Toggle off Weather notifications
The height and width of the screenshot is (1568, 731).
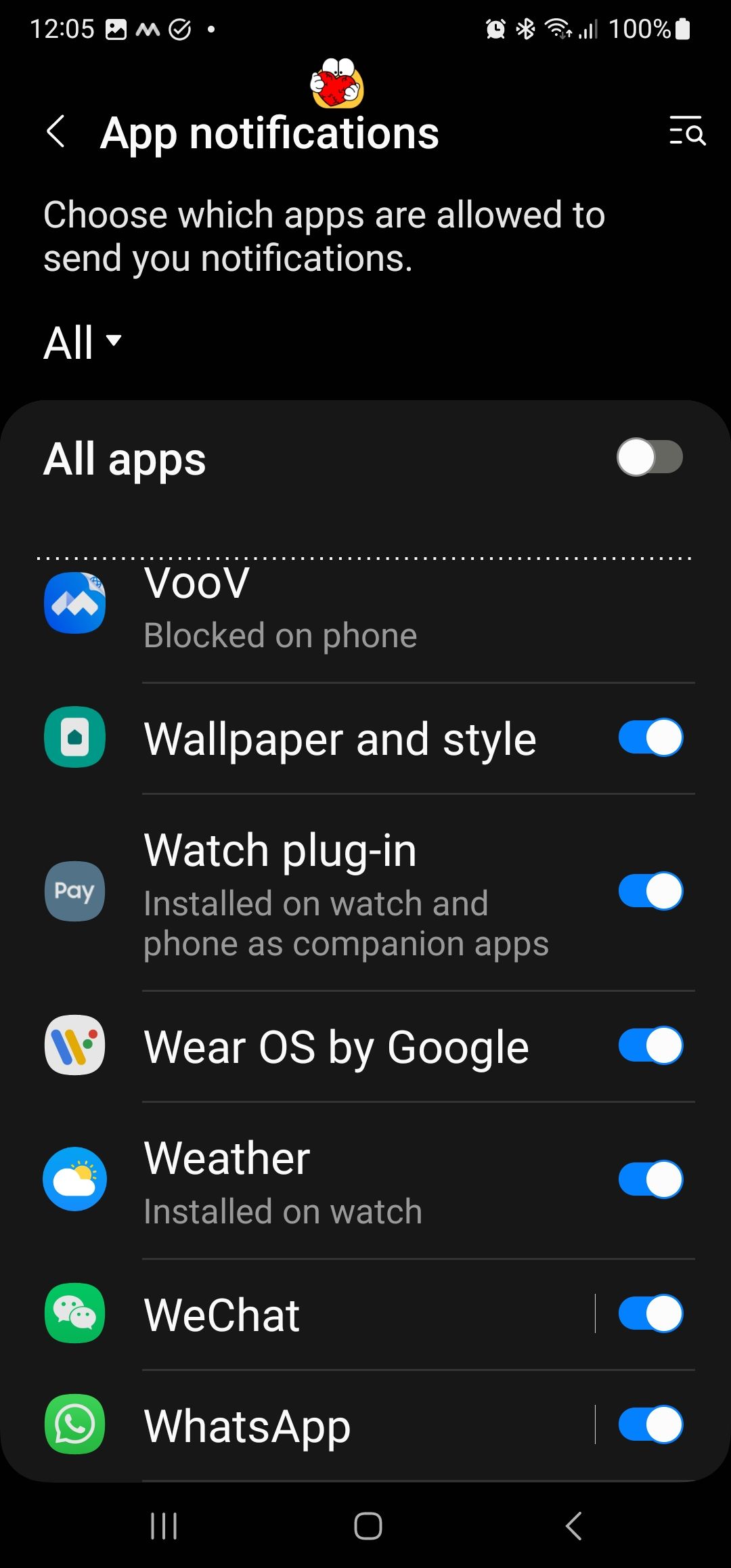point(651,1179)
